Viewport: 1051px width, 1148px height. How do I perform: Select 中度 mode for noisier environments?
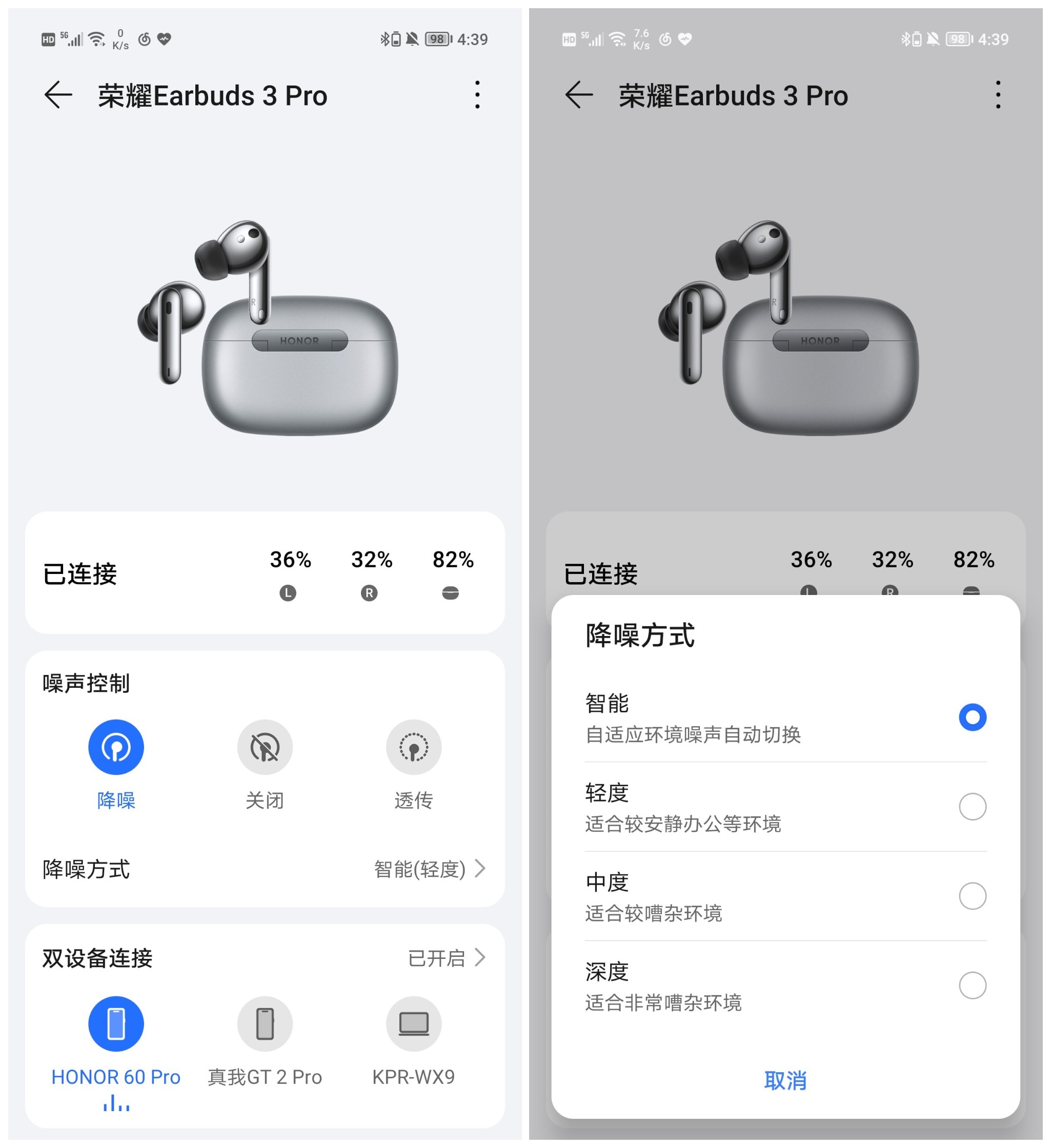tap(973, 896)
